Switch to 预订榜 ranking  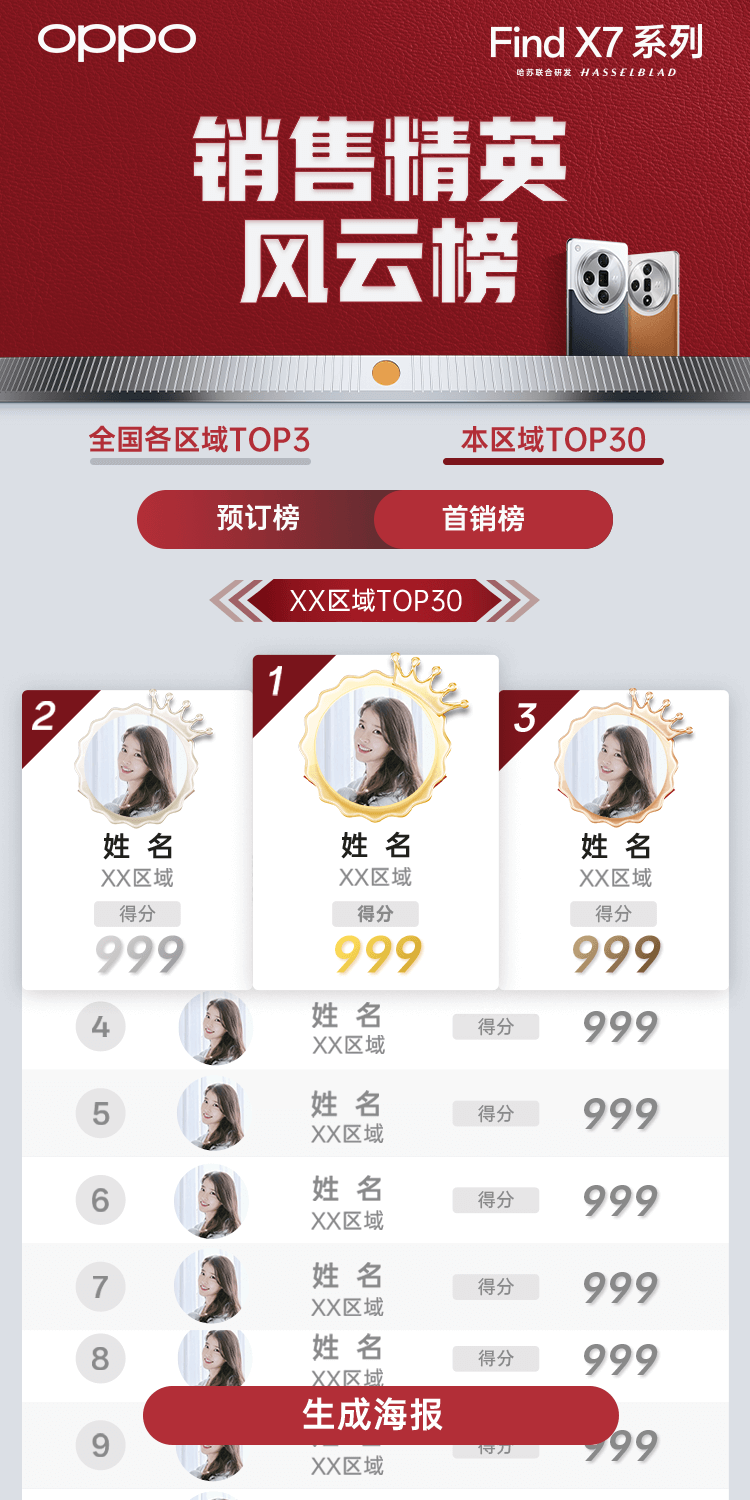[x=258, y=519]
